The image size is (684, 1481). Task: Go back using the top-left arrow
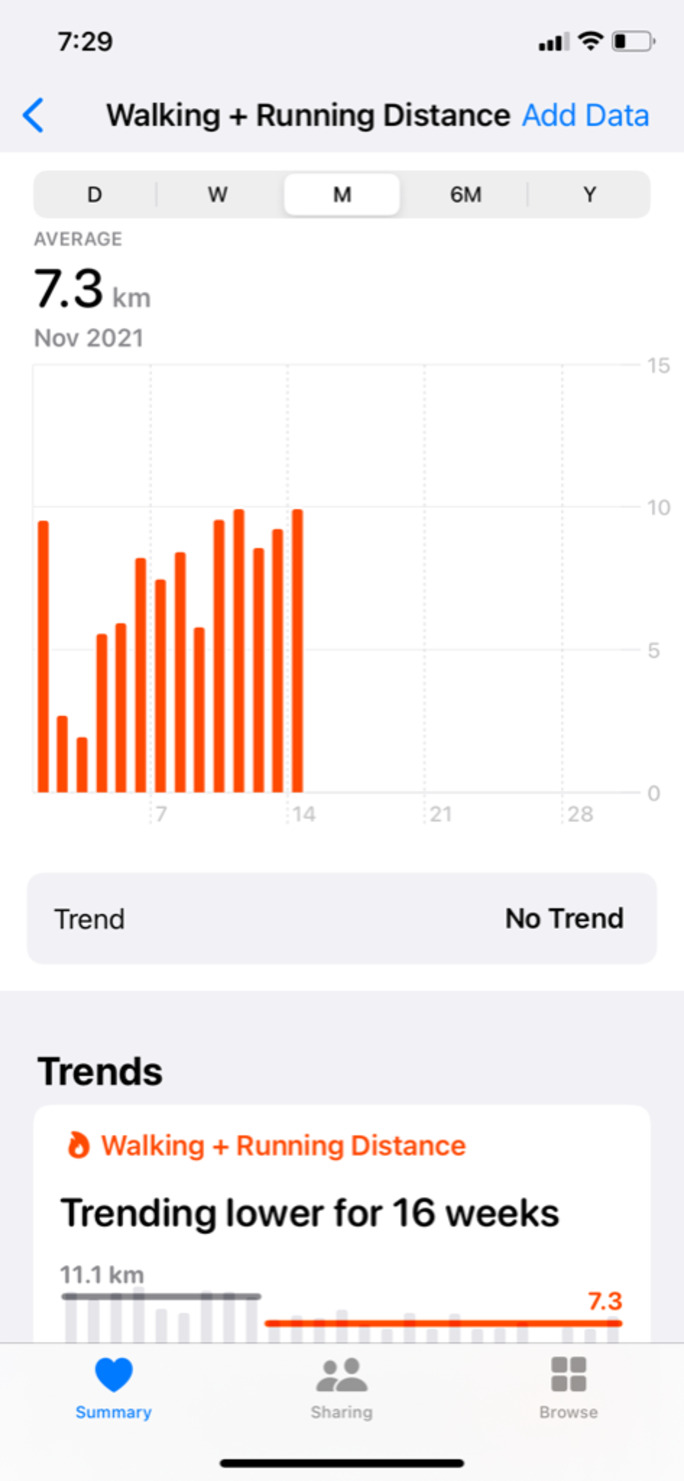point(33,116)
